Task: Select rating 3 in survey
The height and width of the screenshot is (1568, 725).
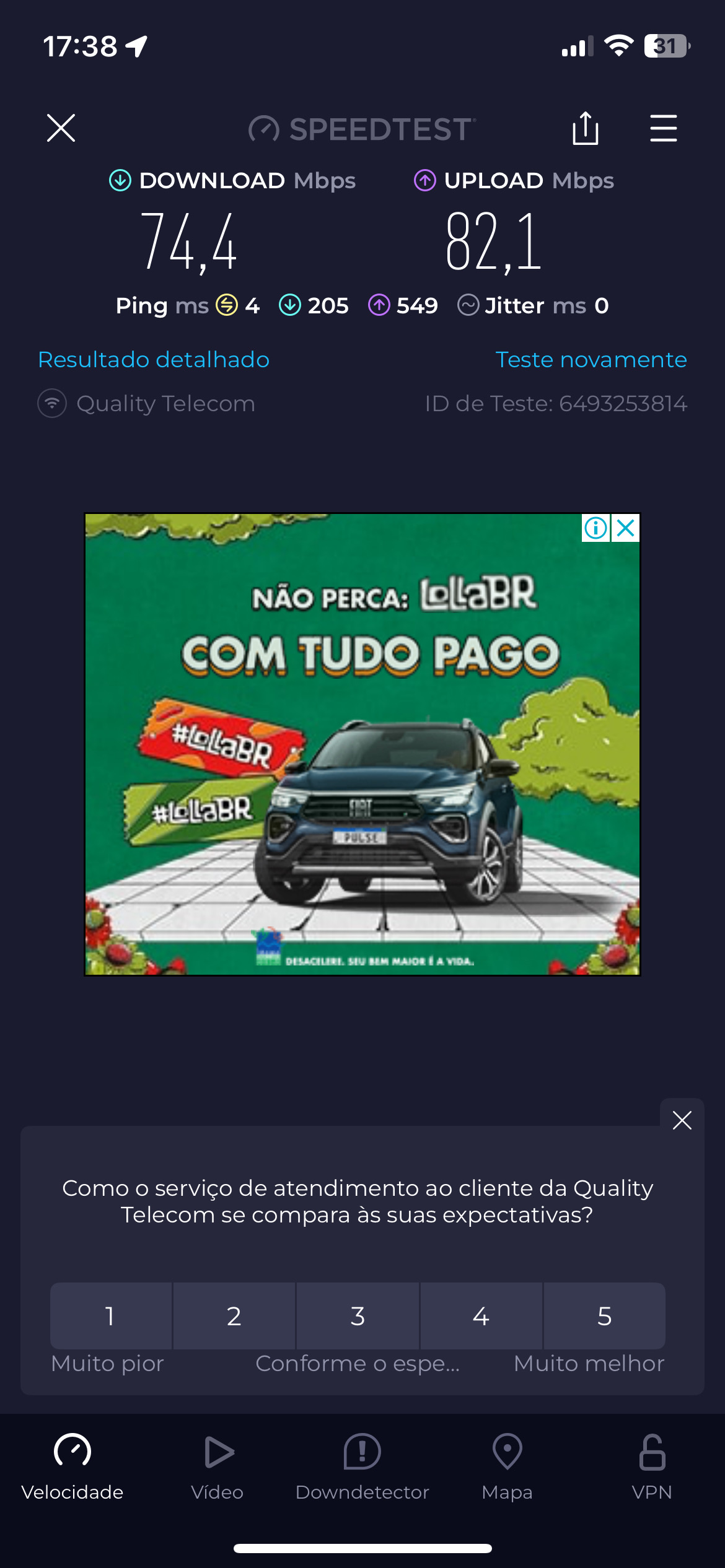Action: coord(358,1316)
